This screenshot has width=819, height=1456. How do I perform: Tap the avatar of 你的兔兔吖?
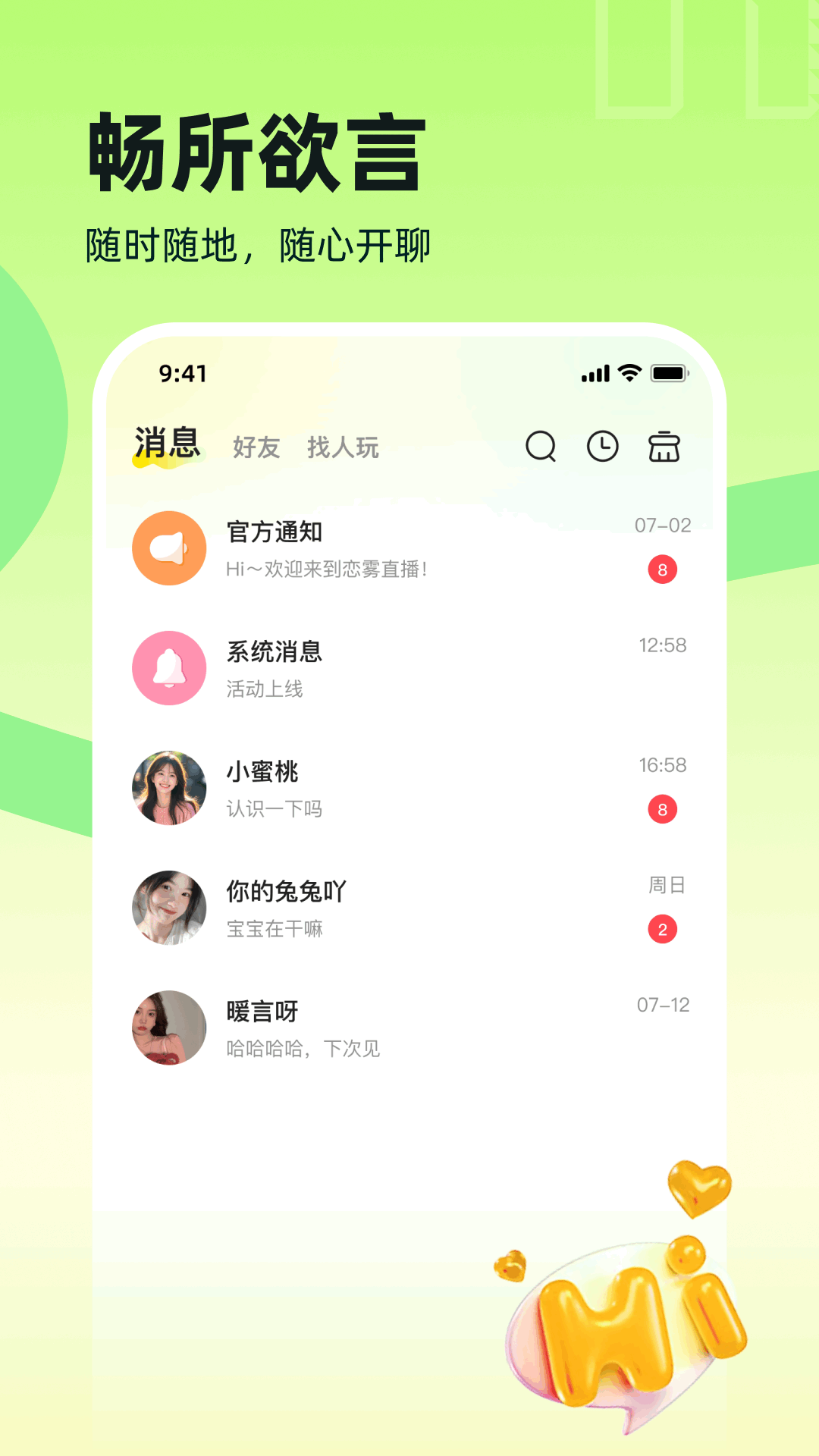(169, 907)
